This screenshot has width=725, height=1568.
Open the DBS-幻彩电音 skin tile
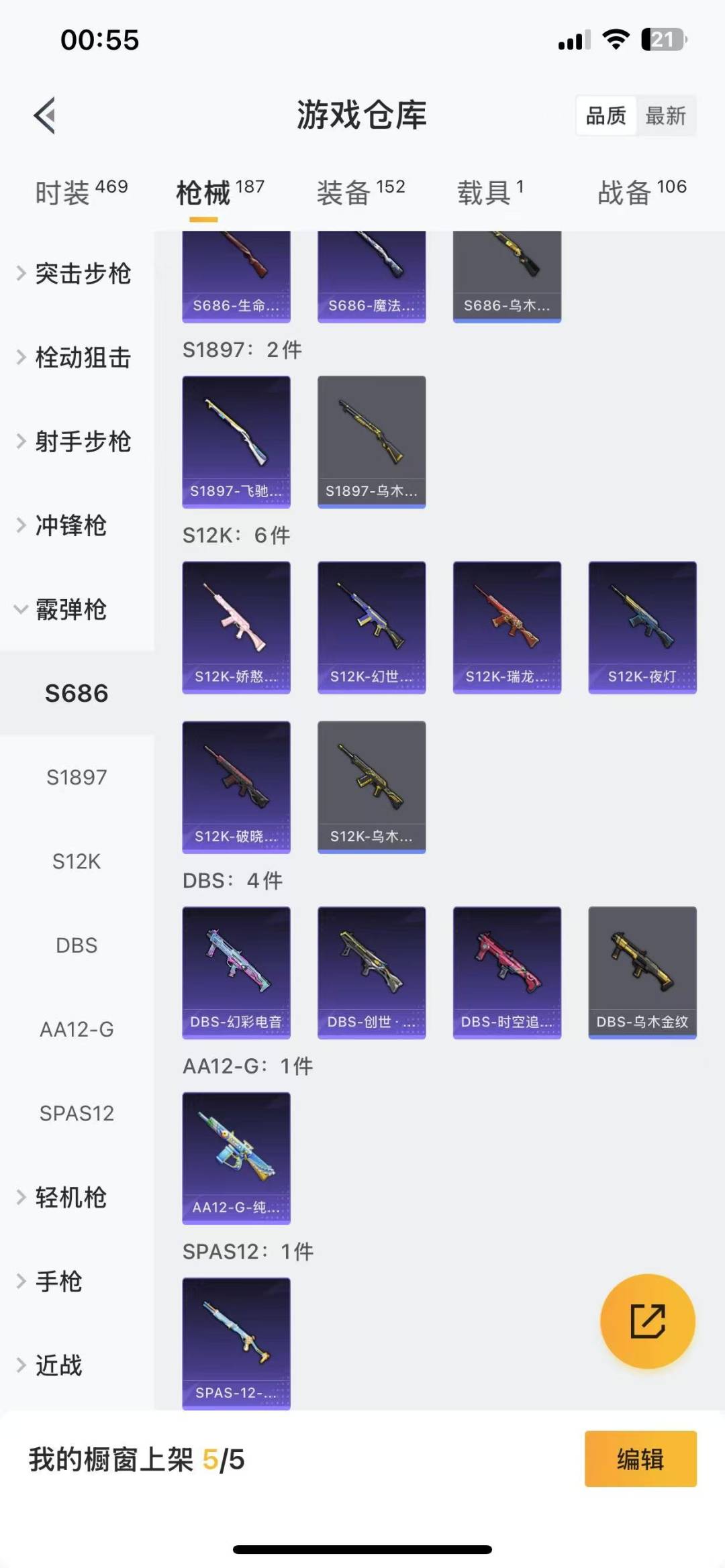tap(236, 972)
